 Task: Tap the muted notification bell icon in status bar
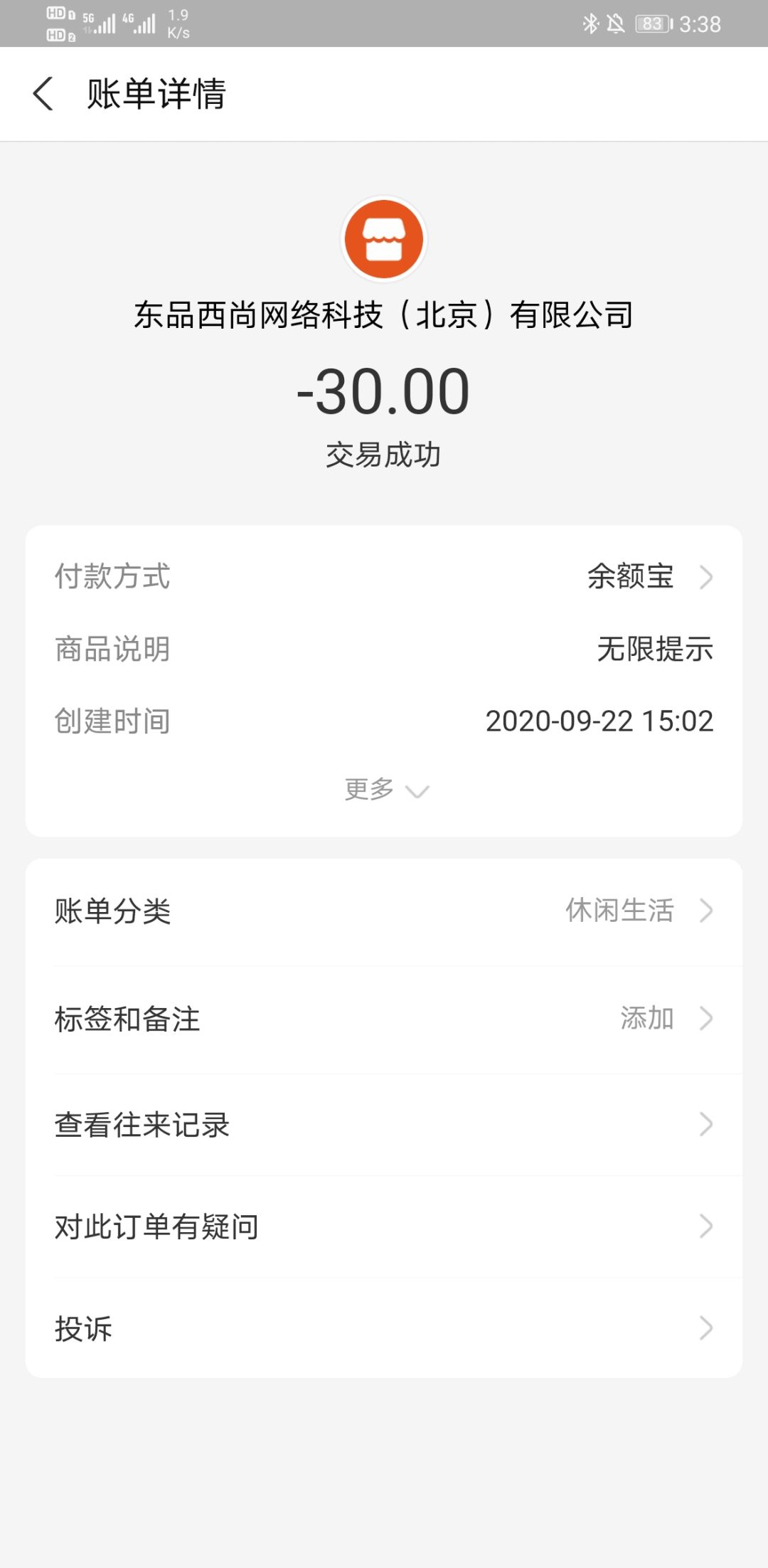point(616,23)
